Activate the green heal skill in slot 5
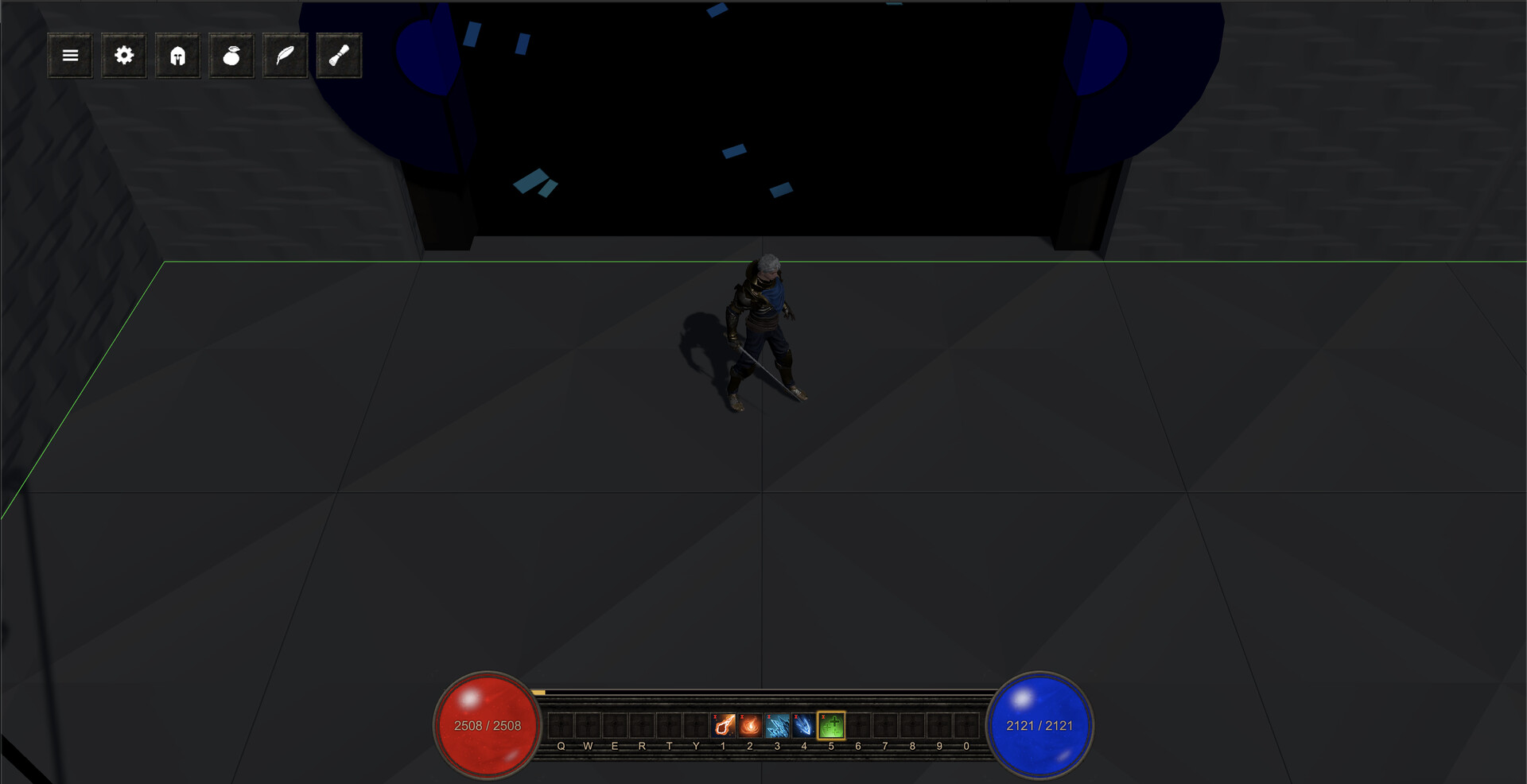The width and height of the screenshot is (1527, 784). (831, 725)
